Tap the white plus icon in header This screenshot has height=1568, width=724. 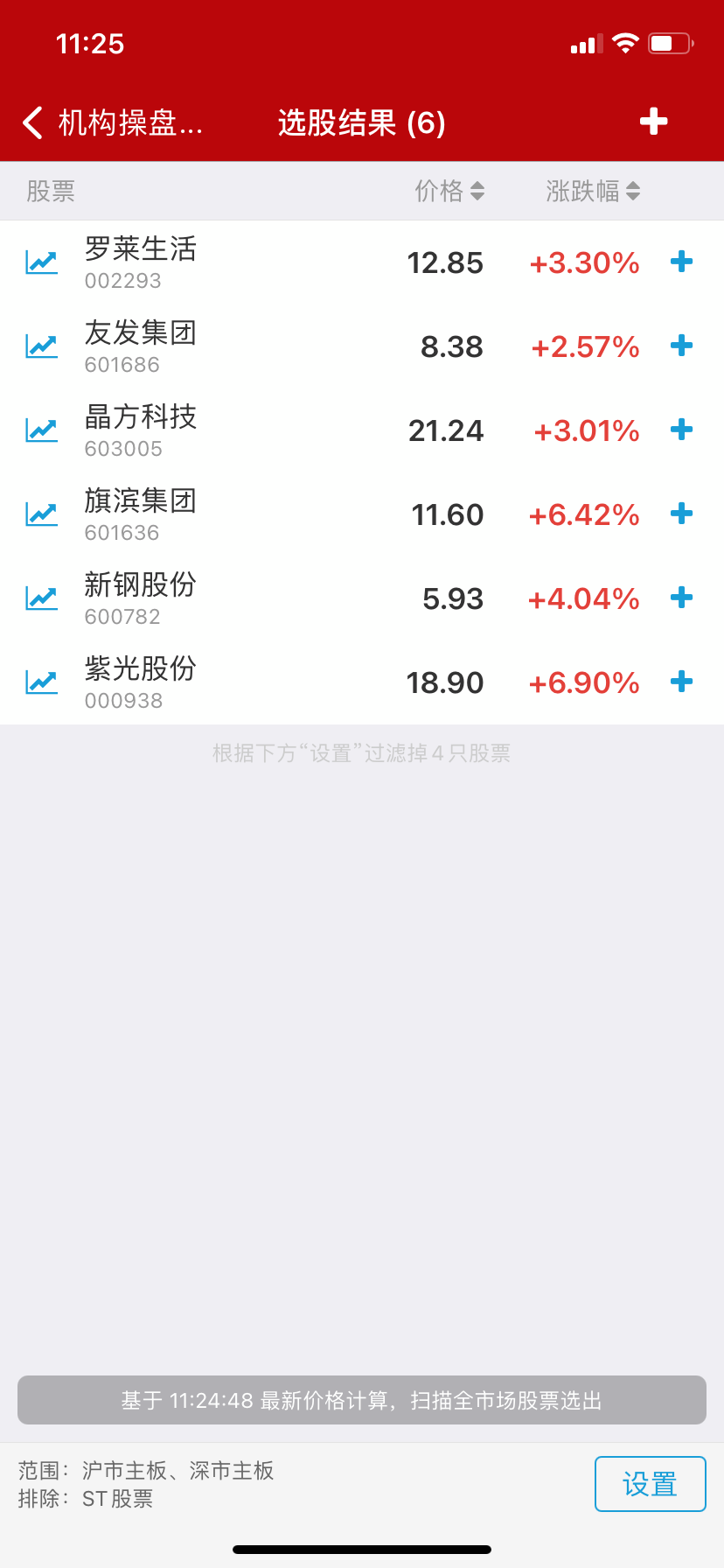point(653,122)
